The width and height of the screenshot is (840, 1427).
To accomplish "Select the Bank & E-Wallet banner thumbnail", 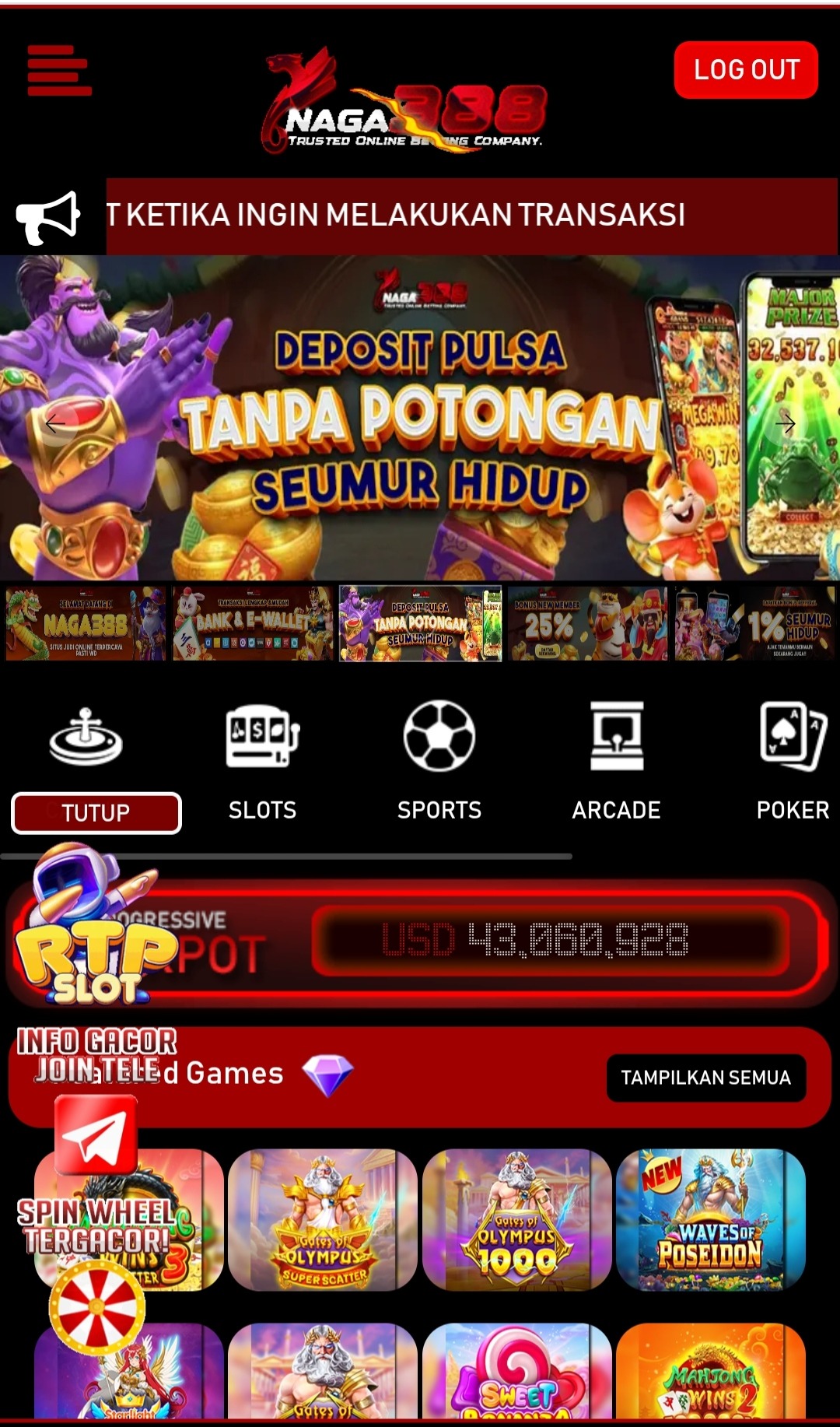I will coord(253,624).
